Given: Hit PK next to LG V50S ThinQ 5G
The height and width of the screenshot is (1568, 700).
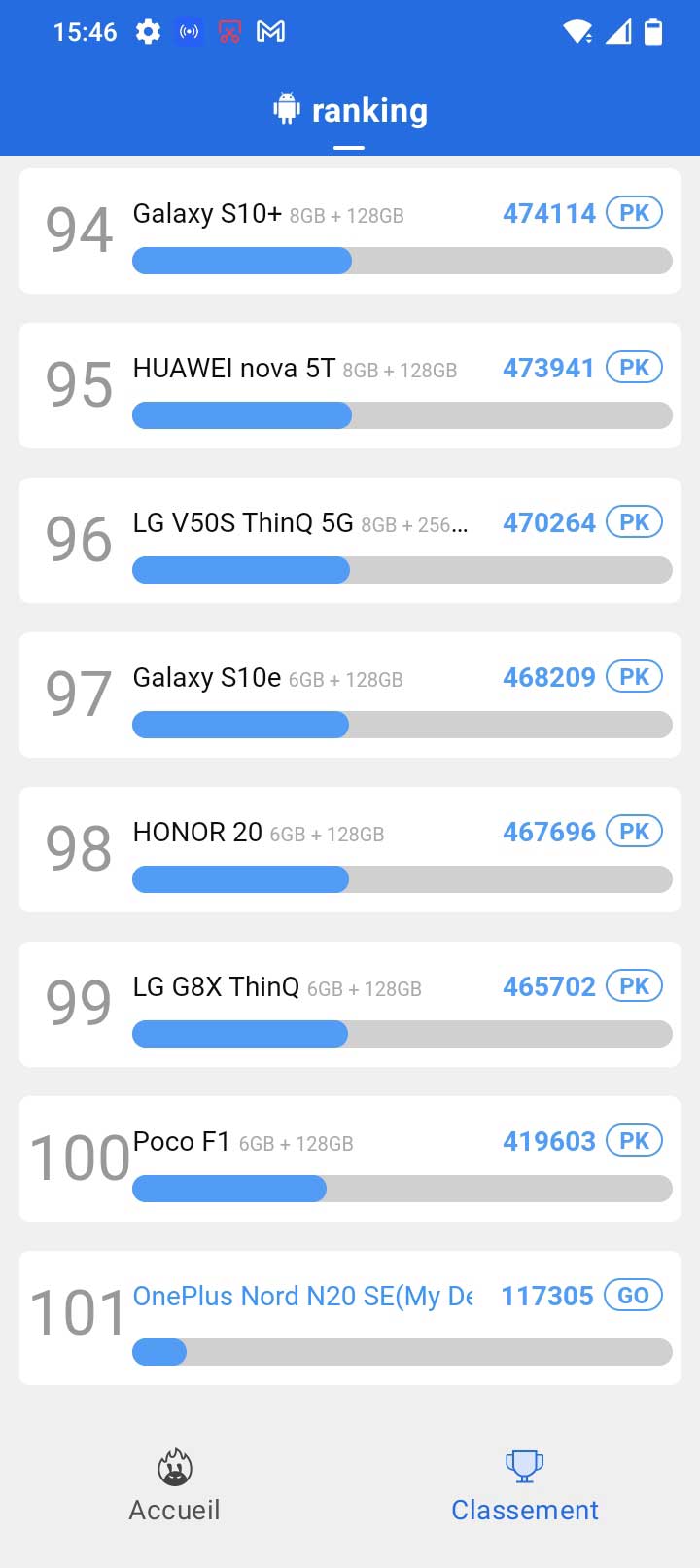Looking at the screenshot, I should click(x=634, y=522).
